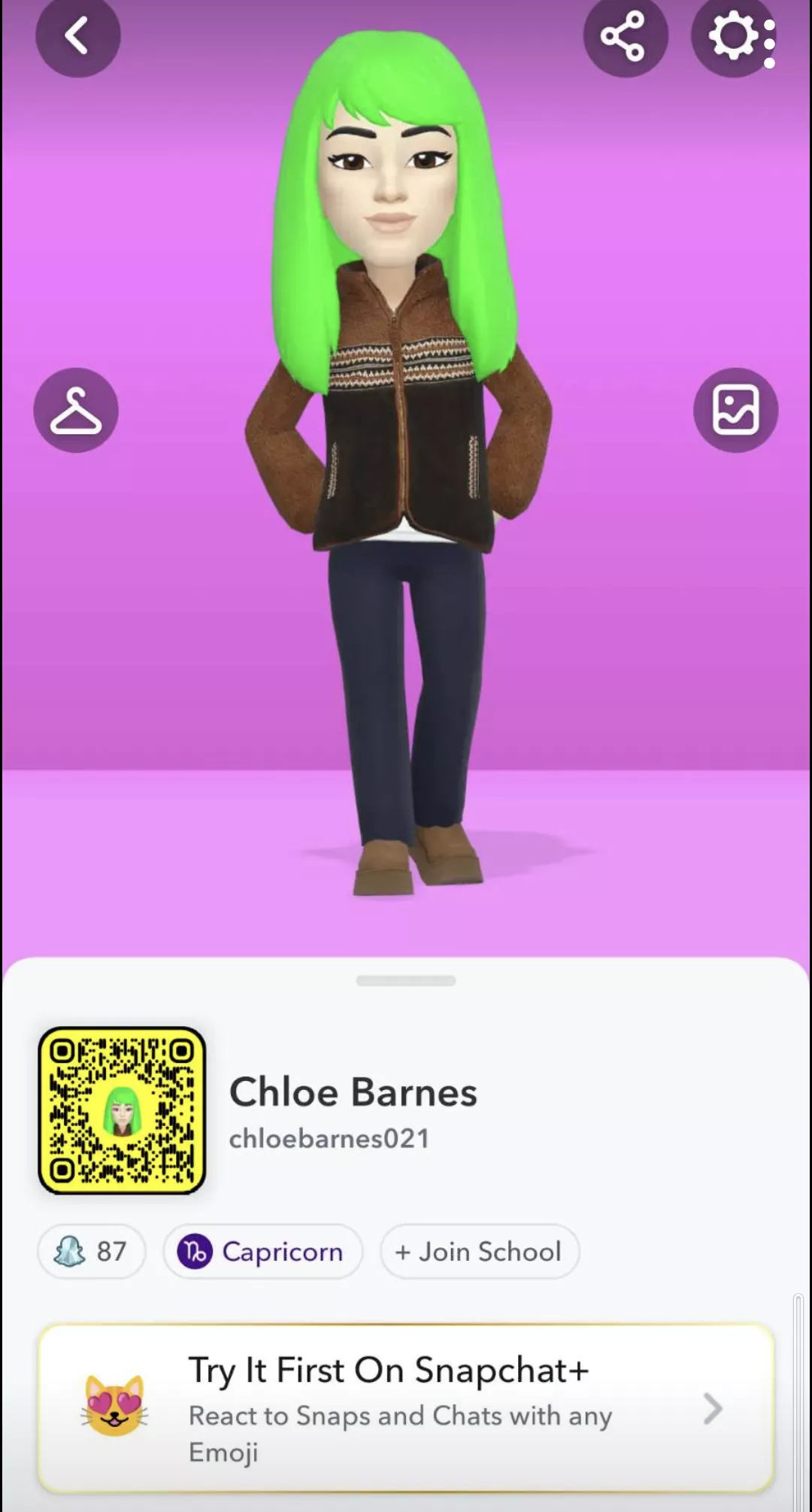Open settings via the gear icon

pos(733,35)
